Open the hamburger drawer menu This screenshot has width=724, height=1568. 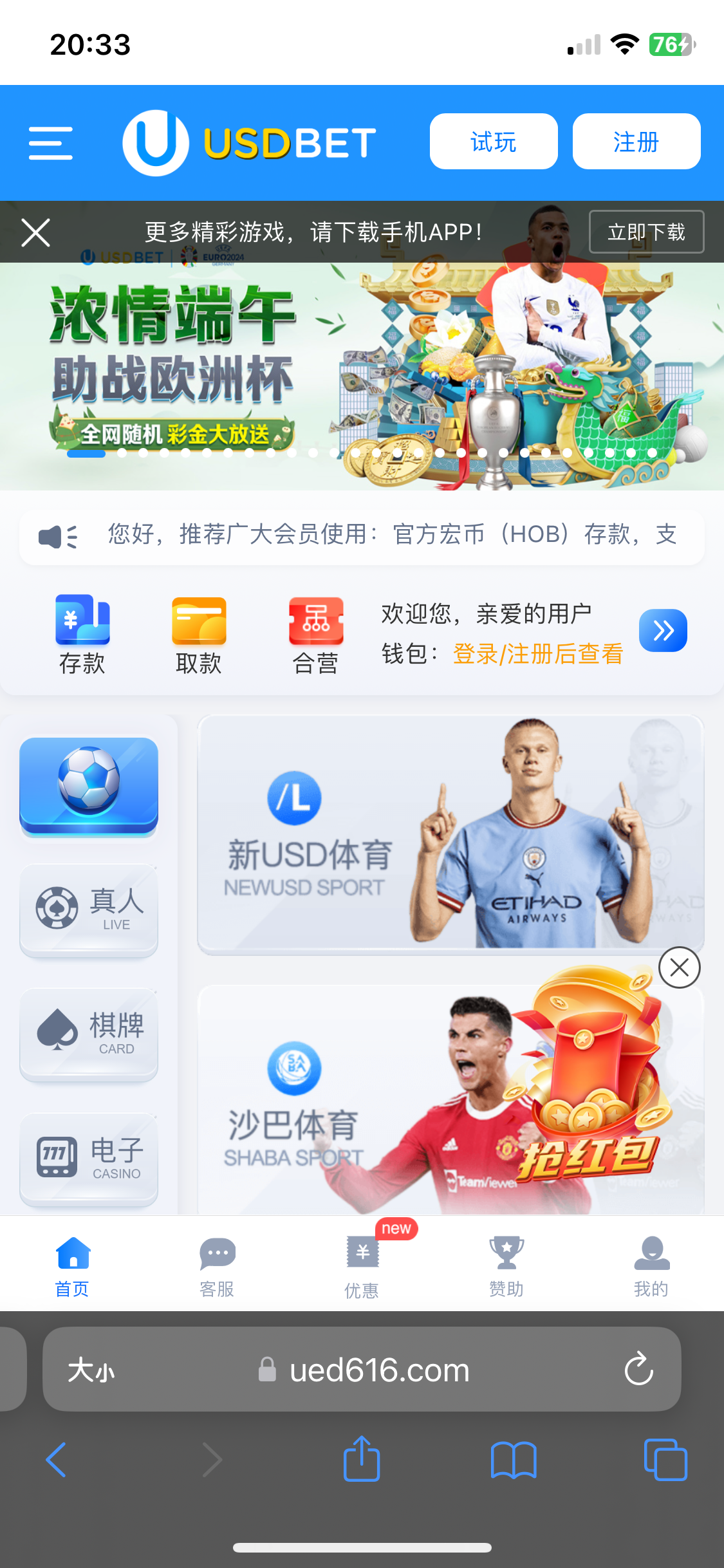[x=50, y=142]
